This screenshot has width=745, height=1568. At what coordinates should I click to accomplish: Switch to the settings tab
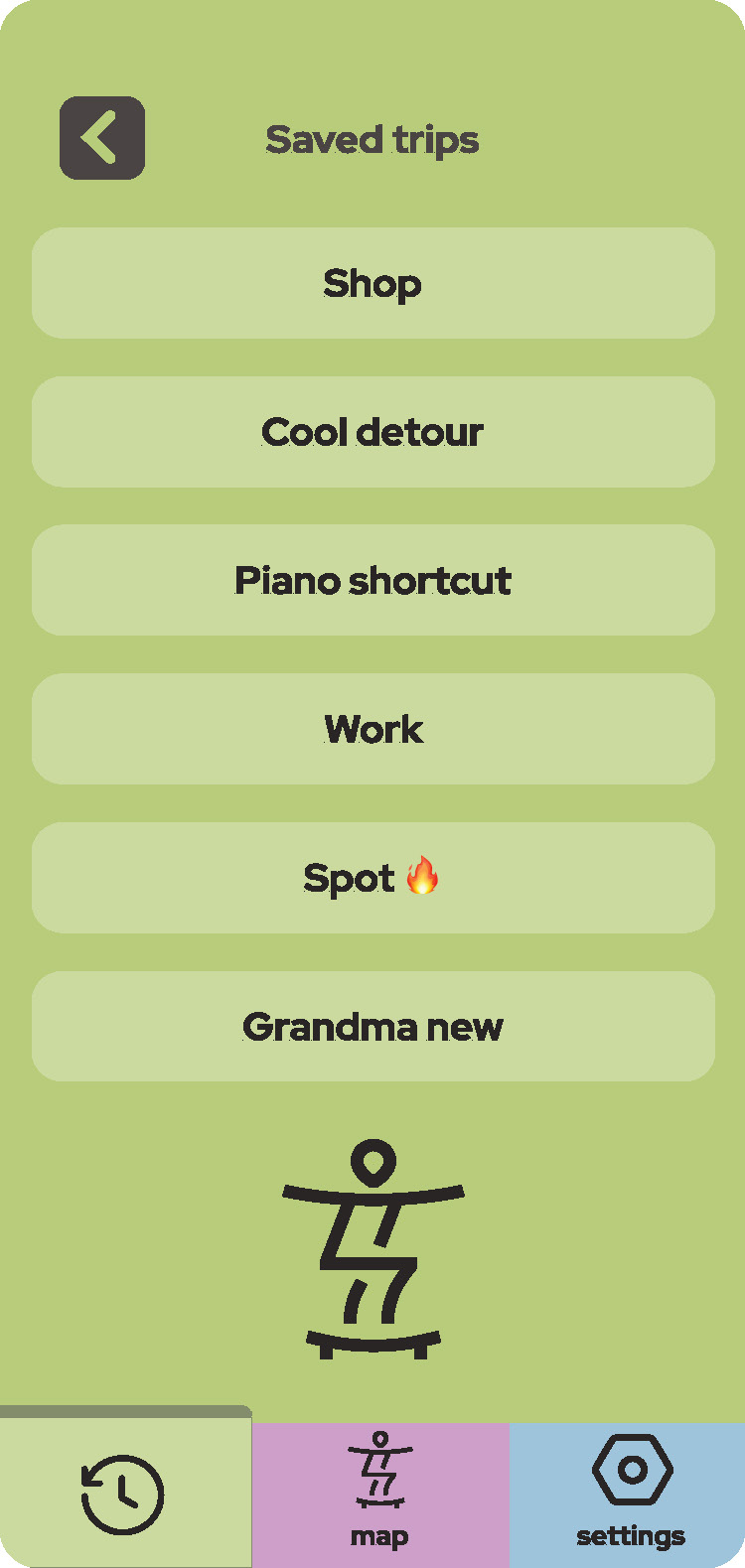pos(628,1495)
